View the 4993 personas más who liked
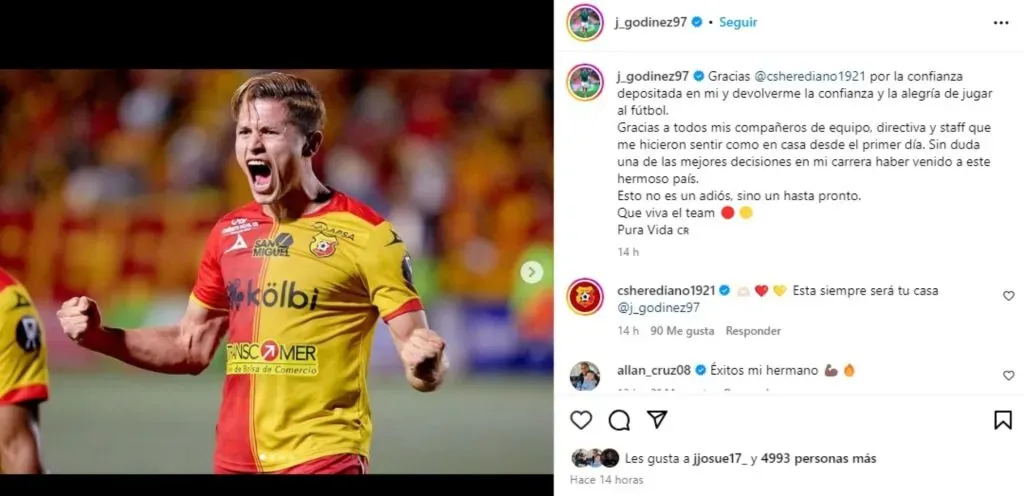 click(818, 459)
